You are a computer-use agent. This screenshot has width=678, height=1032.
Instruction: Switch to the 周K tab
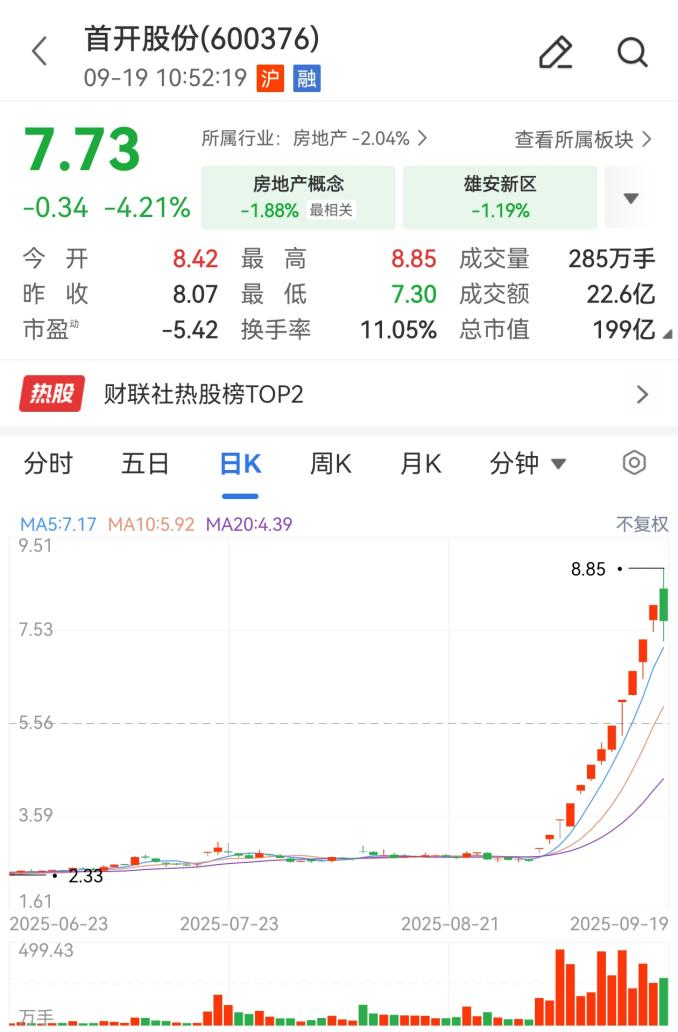pos(331,464)
